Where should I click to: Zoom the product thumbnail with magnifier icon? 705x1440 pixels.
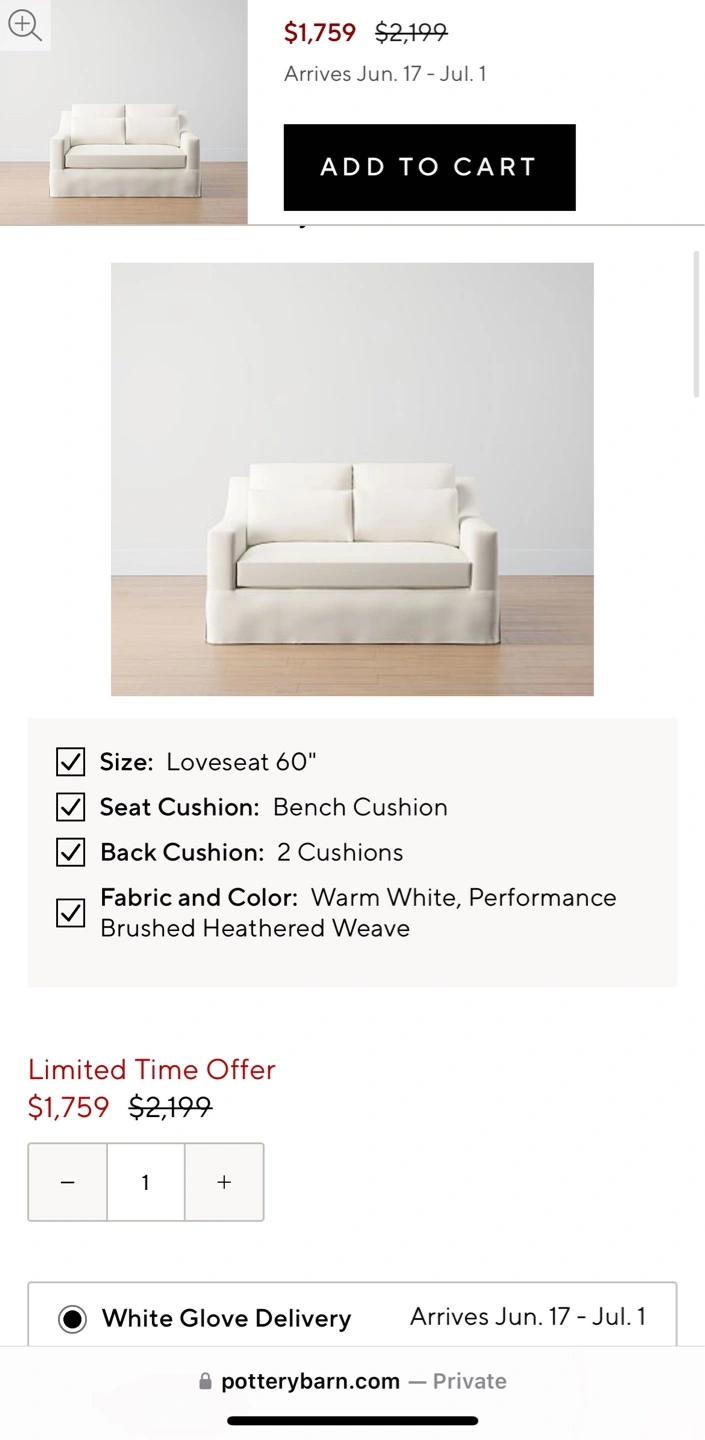tap(24, 25)
